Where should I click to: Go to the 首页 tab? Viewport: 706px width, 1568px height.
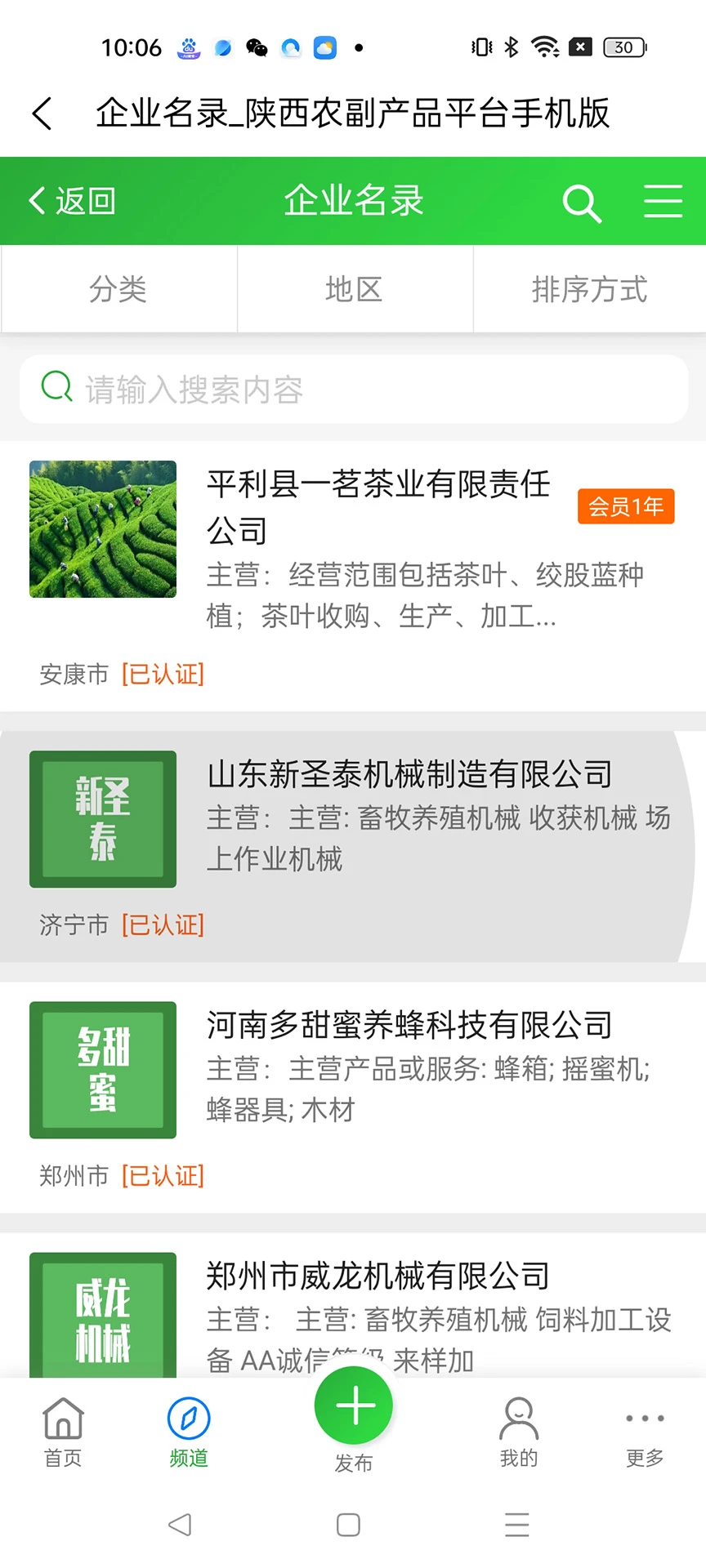pos(63,1431)
